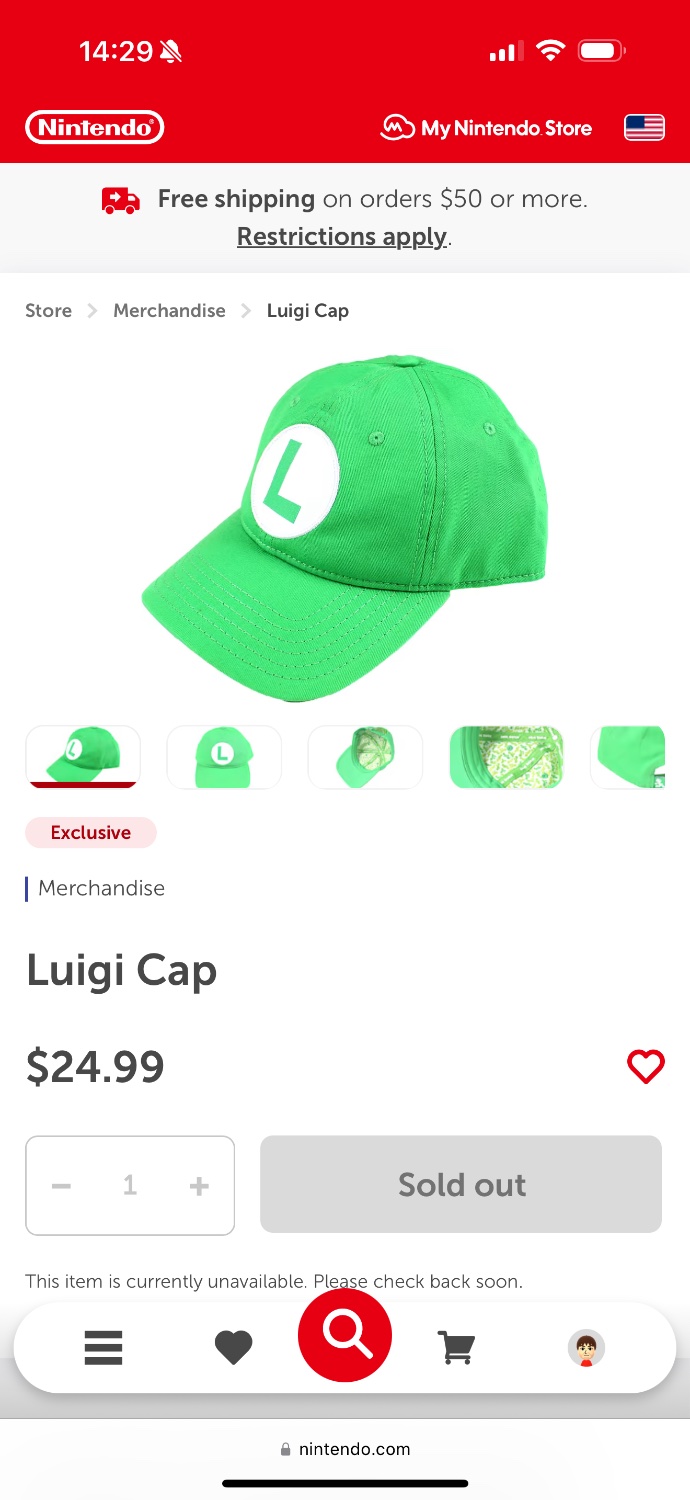Add Luigi Cap to wish list
Viewport: 690px width, 1500px height.
[x=645, y=1067]
